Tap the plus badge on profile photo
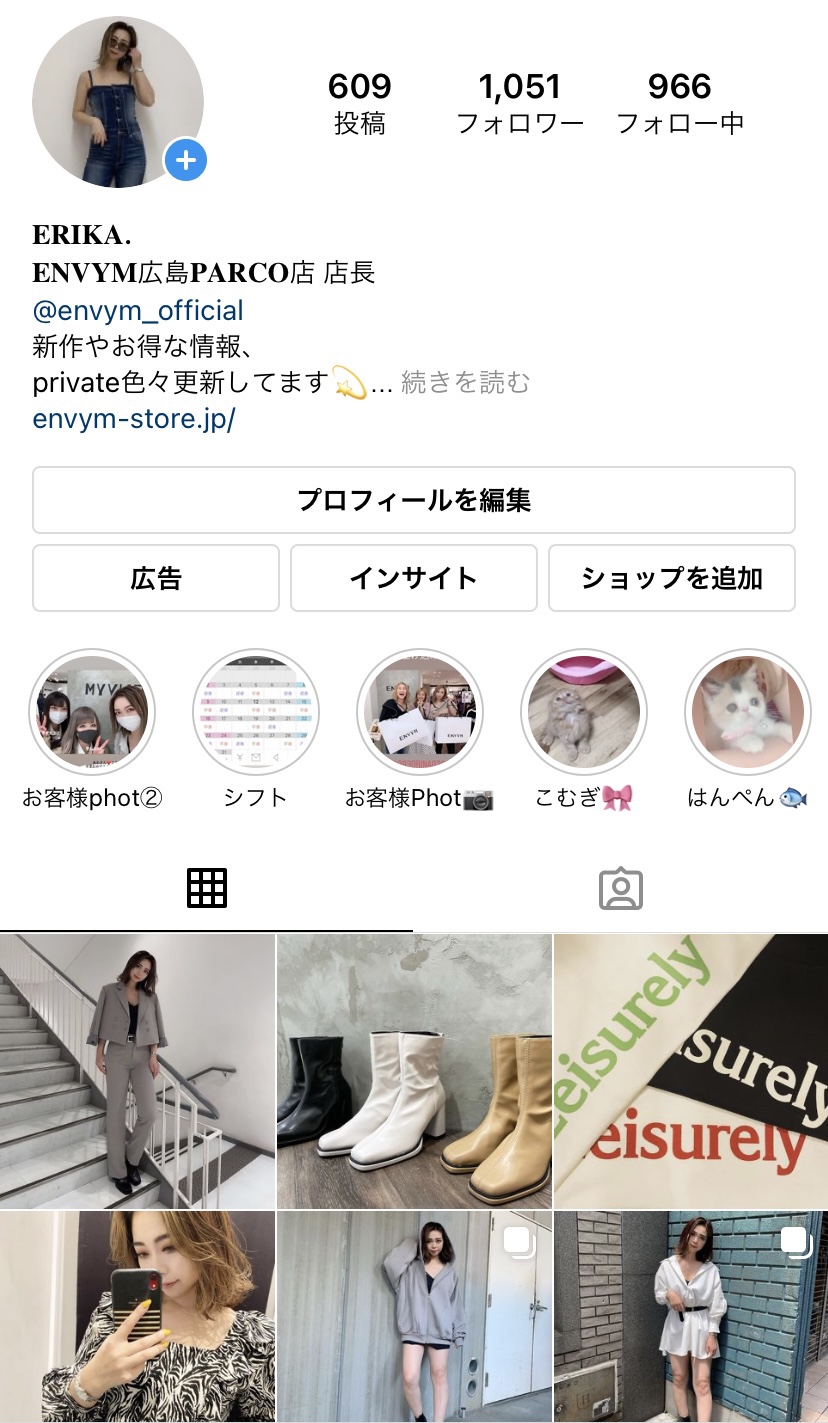 pos(185,160)
